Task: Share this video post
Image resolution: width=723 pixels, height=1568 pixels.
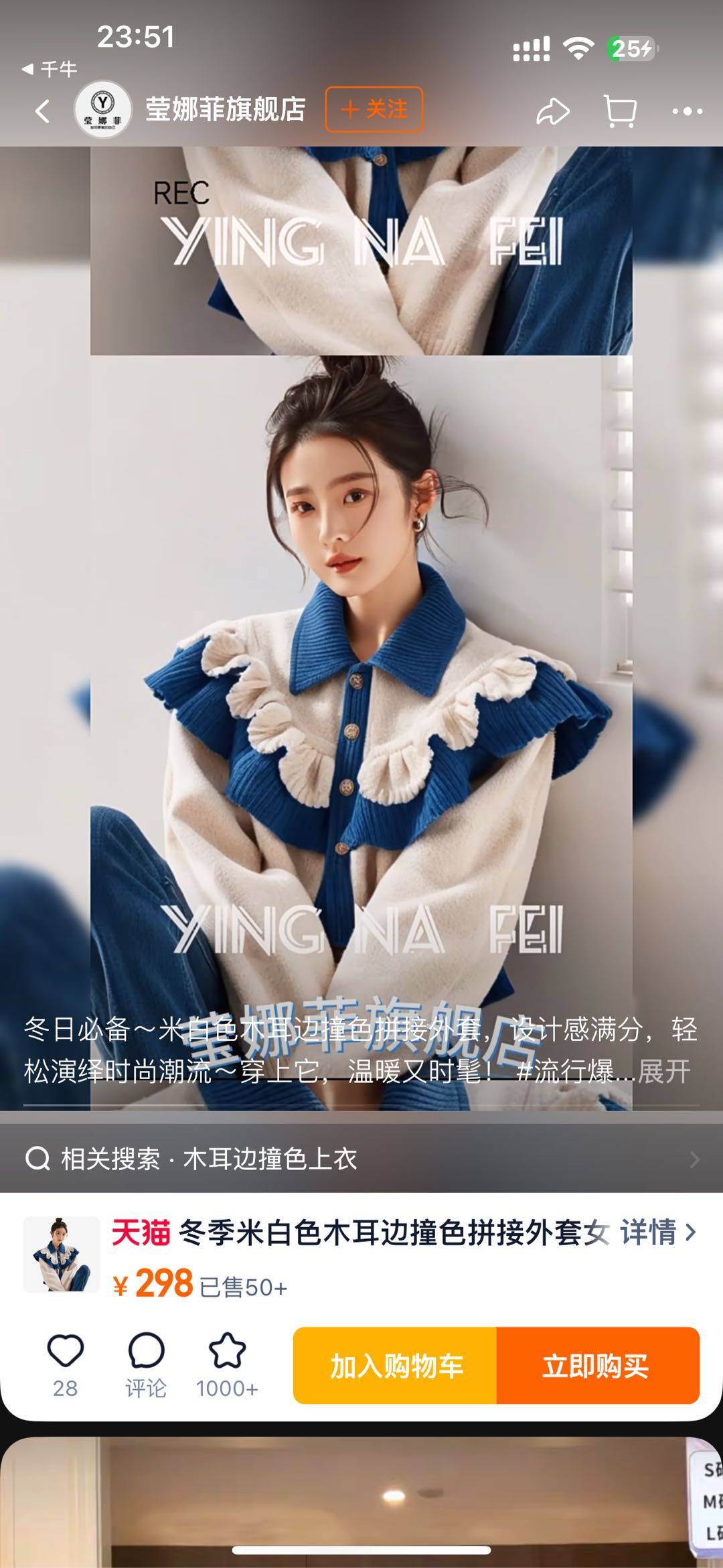Action: [x=552, y=111]
